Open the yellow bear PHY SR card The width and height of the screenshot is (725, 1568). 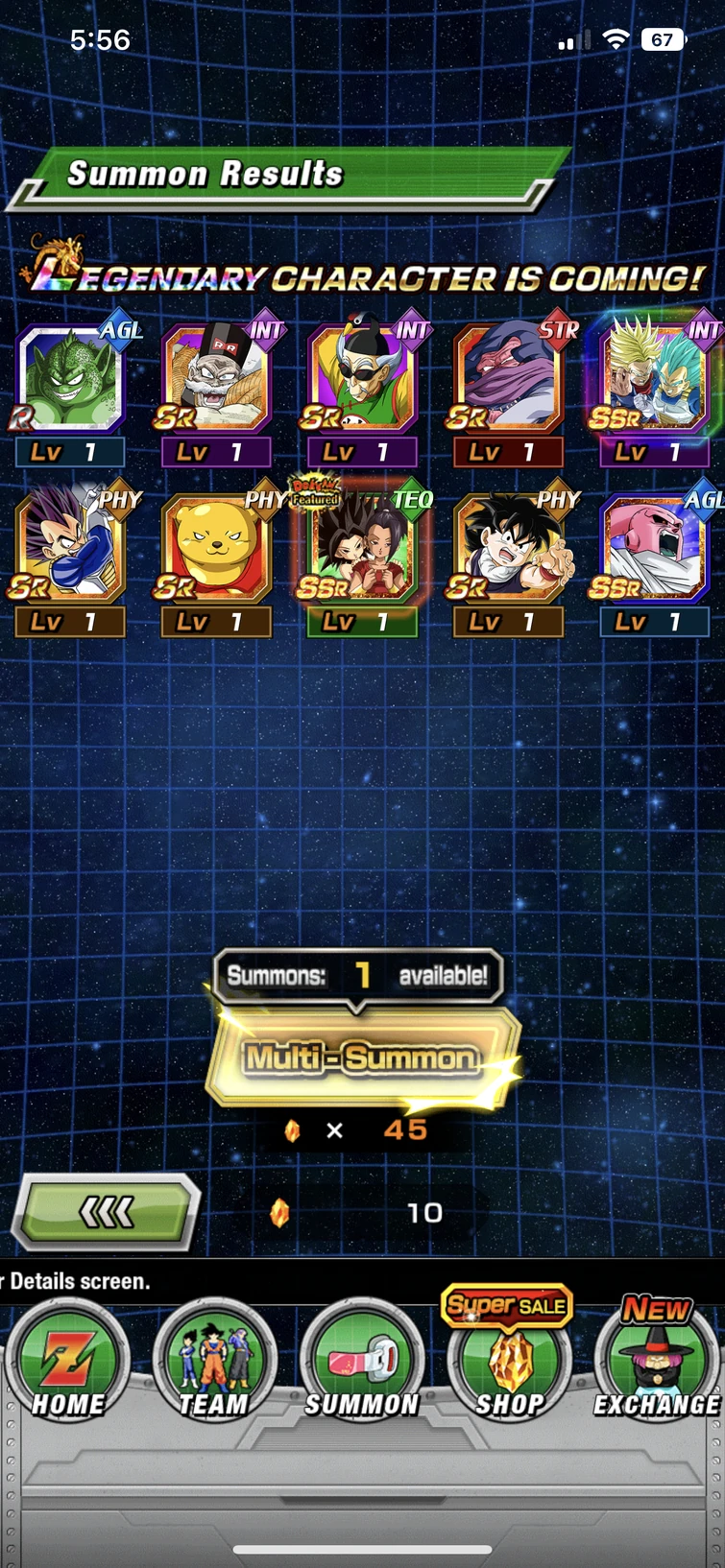(x=215, y=547)
